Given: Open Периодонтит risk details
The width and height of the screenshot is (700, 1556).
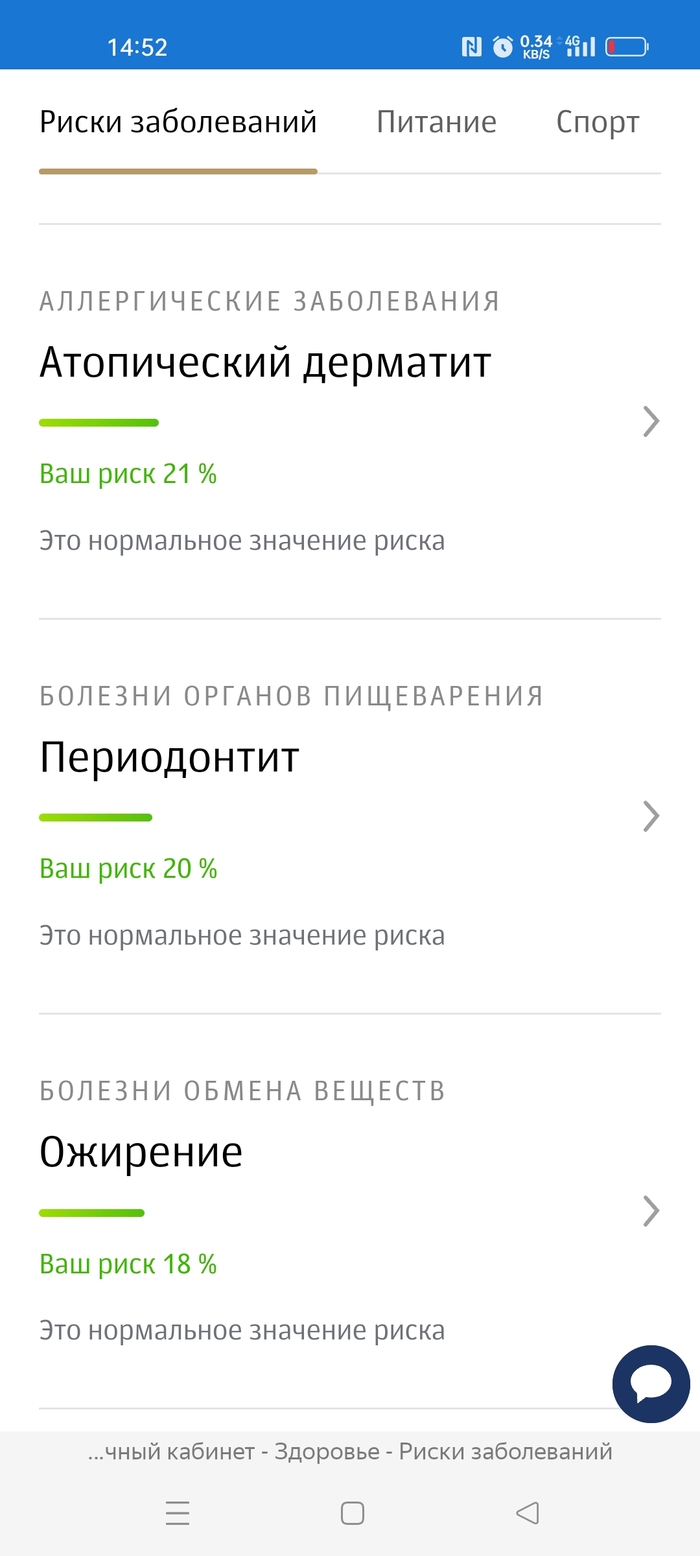Looking at the screenshot, I should (650, 816).
